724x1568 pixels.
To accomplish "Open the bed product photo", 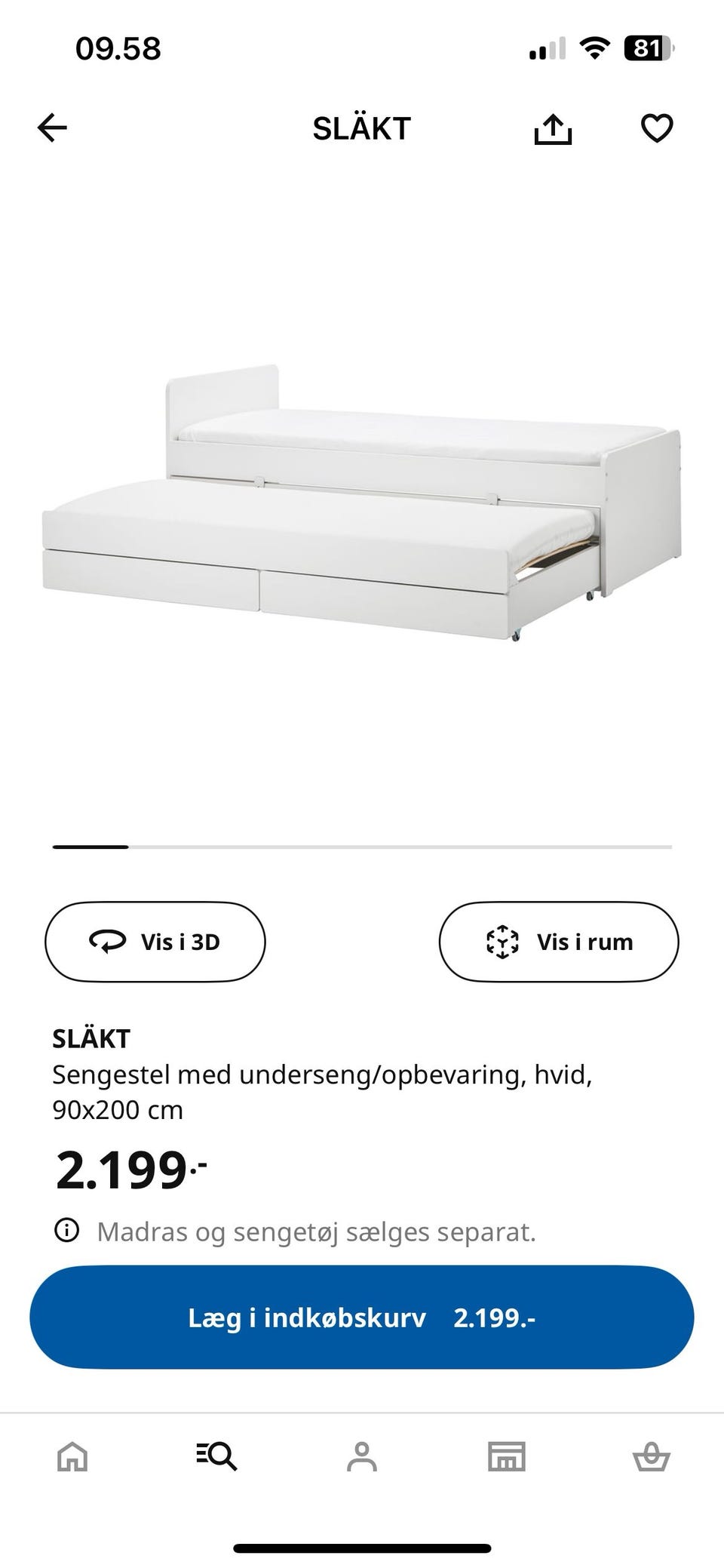I will click(361, 498).
